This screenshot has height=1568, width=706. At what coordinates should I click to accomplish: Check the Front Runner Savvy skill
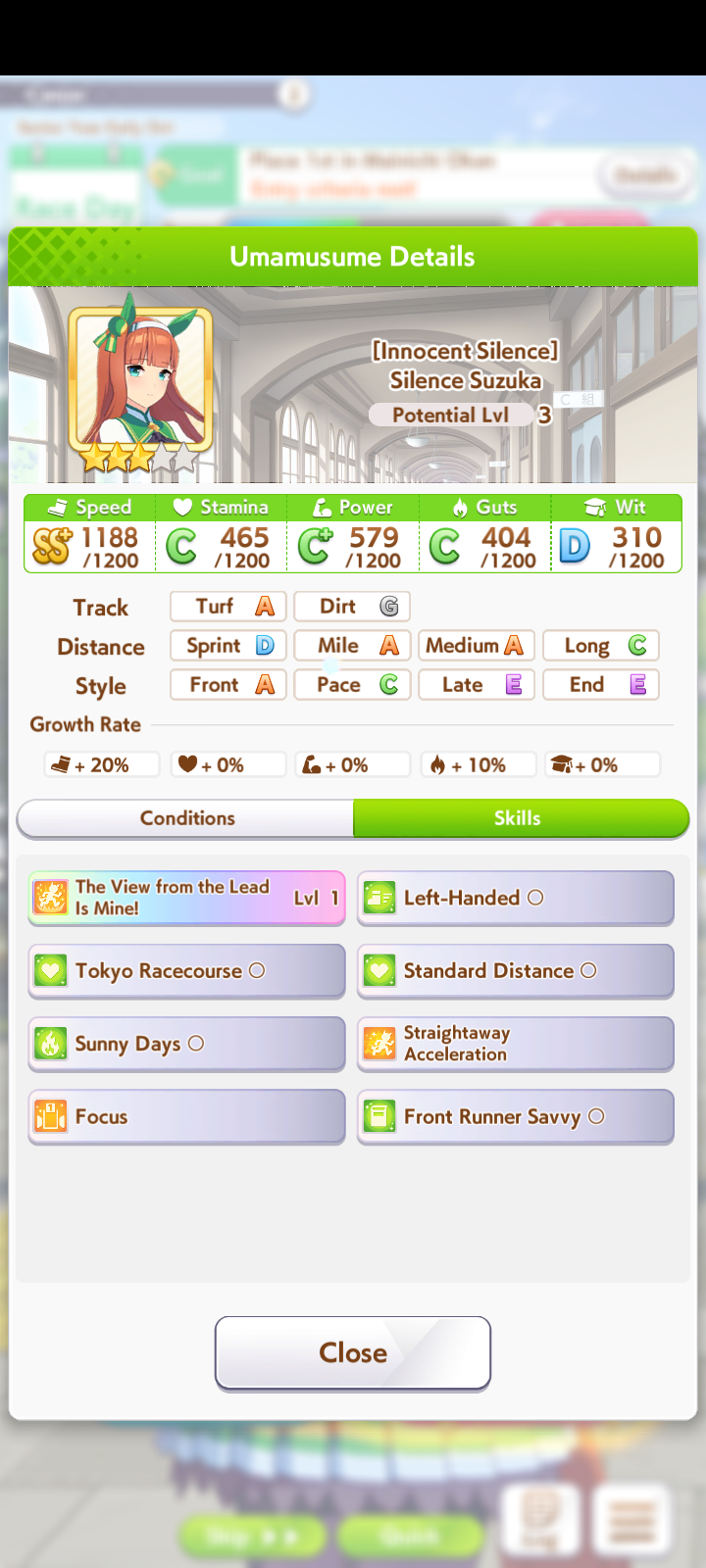(x=516, y=1116)
